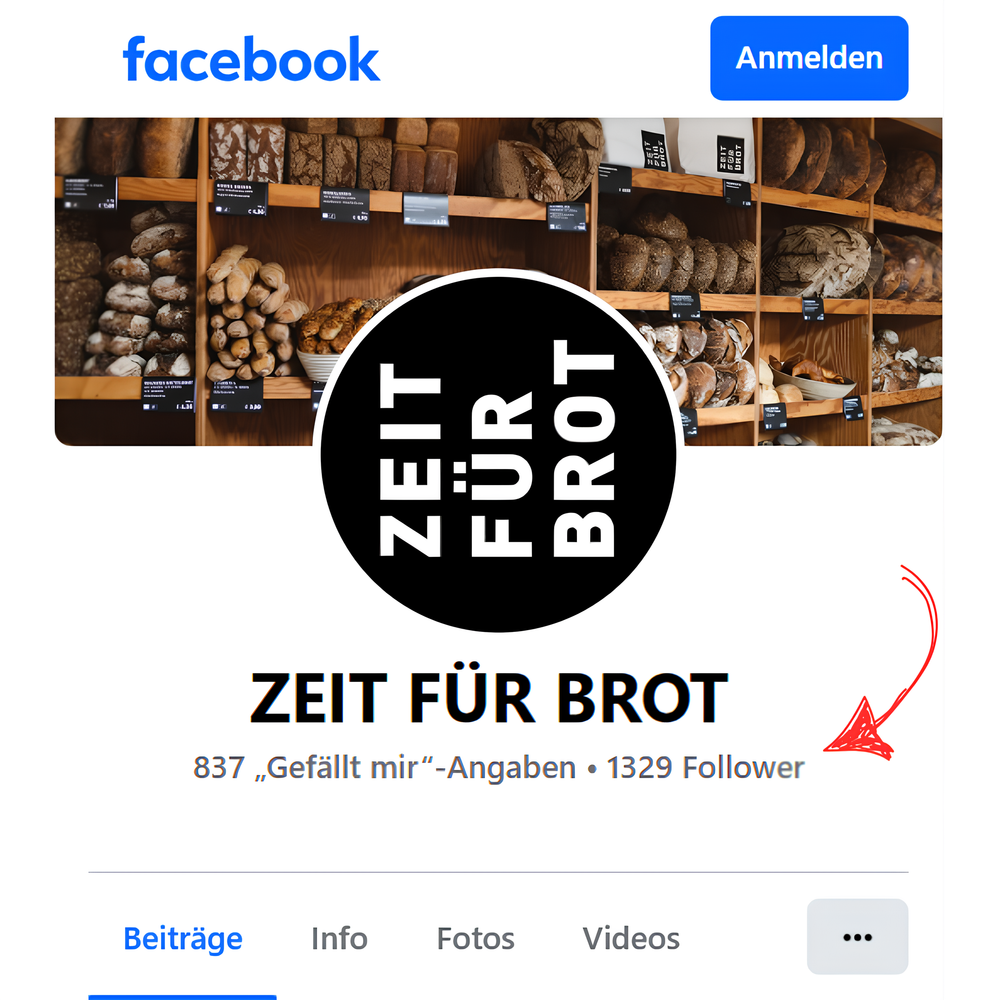Switch to the Info tab
1000x1000 pixels.
click(x=339, y=939)
